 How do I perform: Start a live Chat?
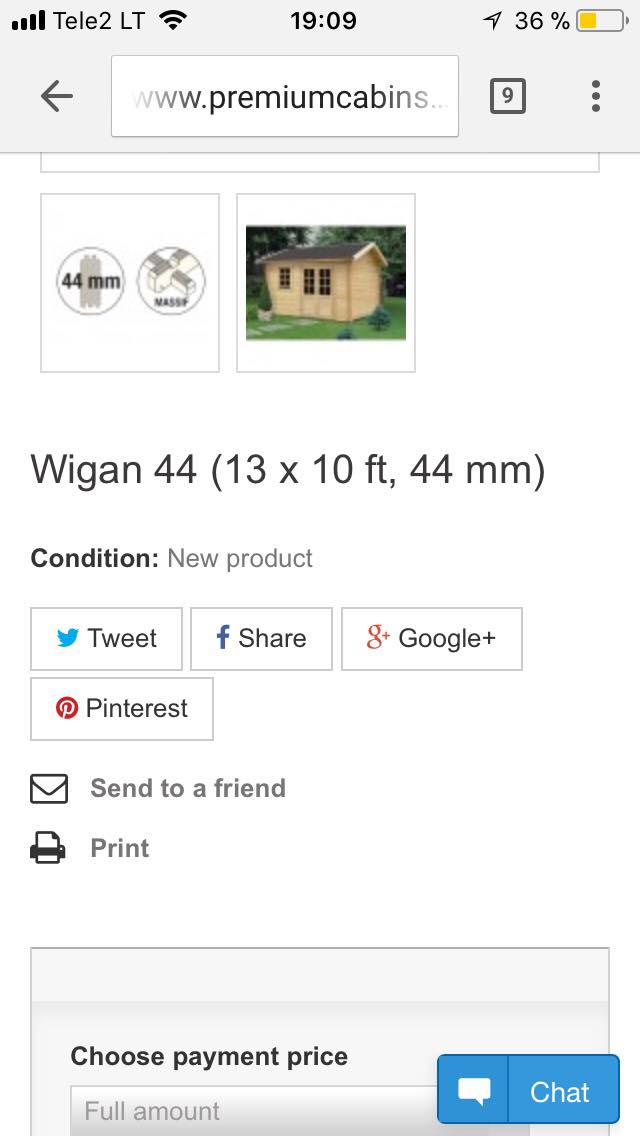pyautogui.click(x=529, y=1091)
